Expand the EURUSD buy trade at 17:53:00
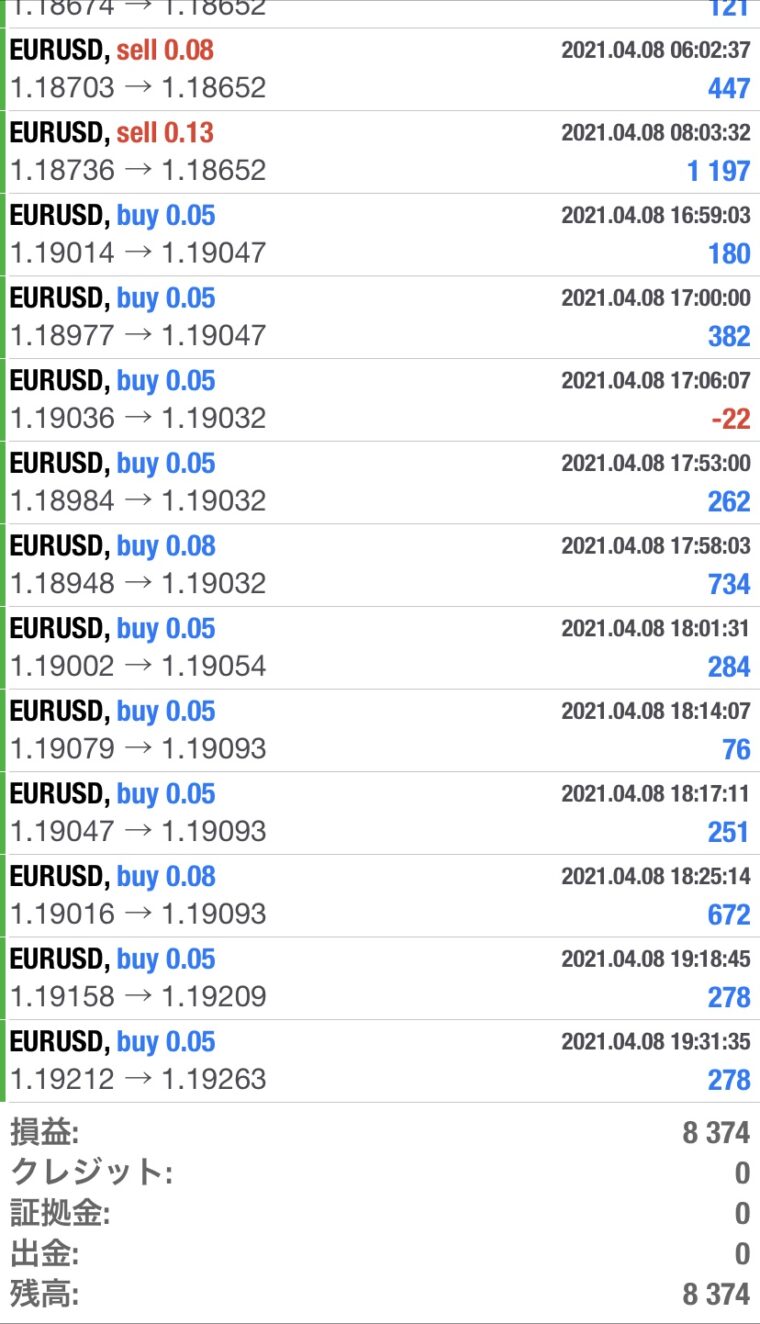Viewport: 760px width, 1324px height. coord(380,482)
